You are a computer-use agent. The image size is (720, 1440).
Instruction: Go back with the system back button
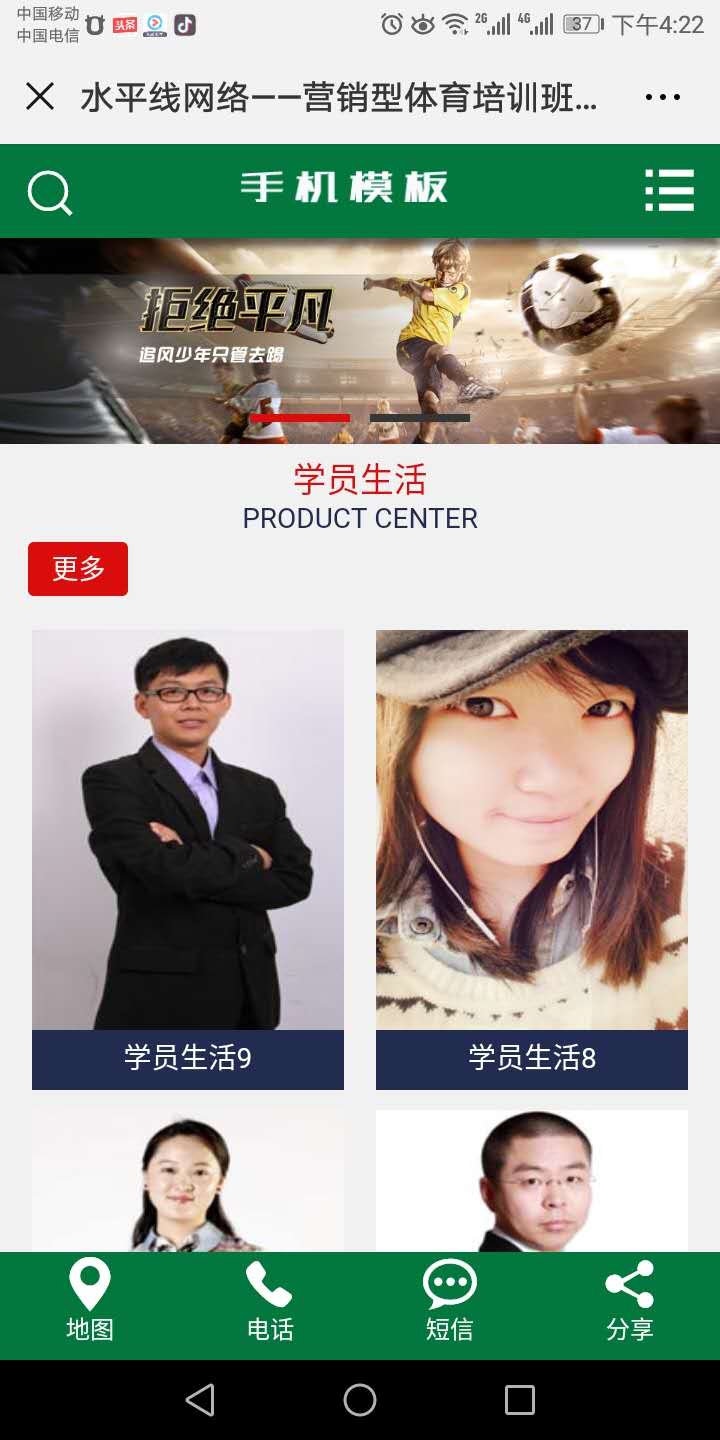(x=200, y=1400)
